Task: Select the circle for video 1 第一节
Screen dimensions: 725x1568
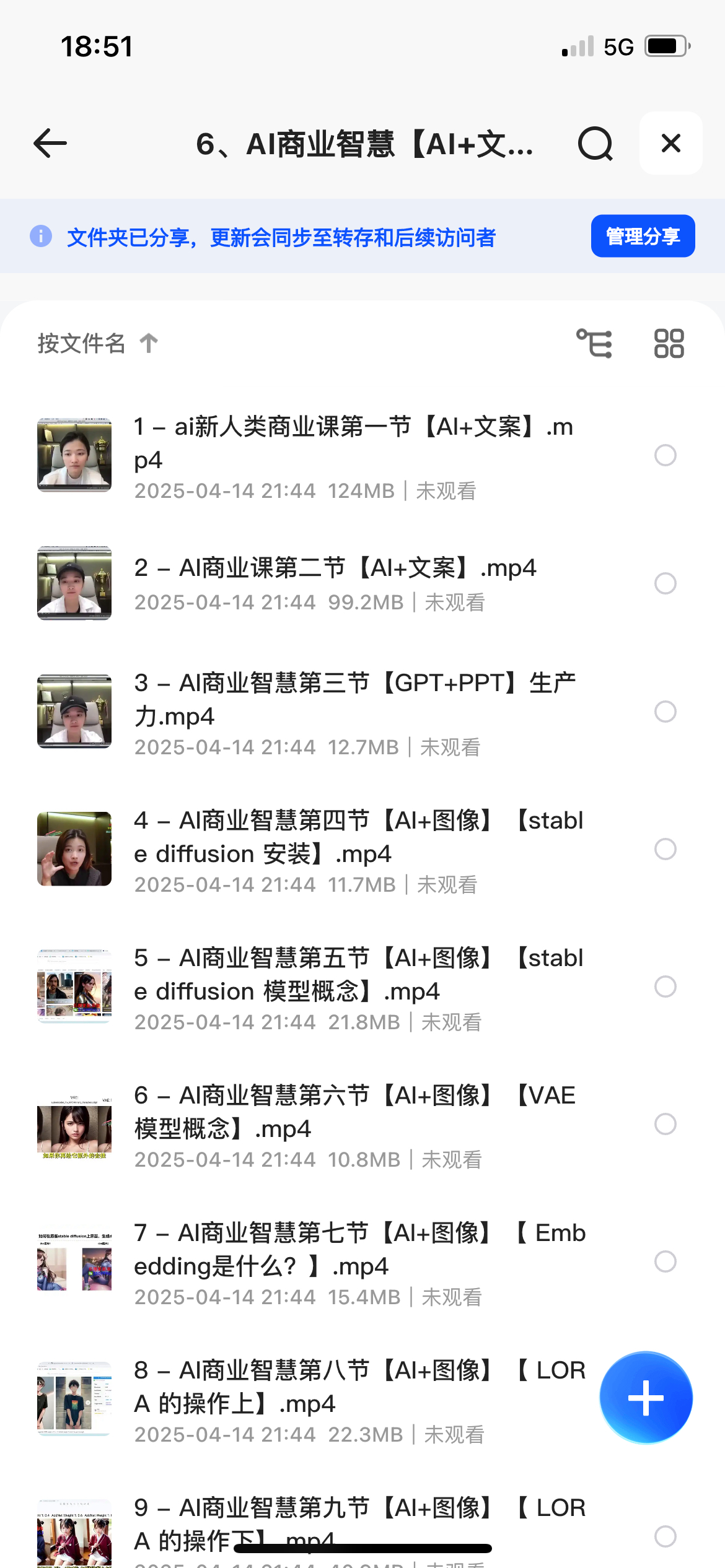Action: coord(665,456)
